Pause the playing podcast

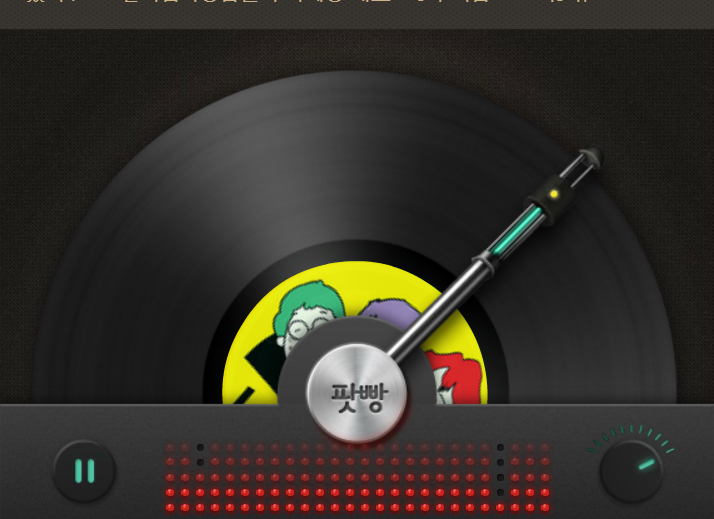pyautogui.click(x=84, y=471)
